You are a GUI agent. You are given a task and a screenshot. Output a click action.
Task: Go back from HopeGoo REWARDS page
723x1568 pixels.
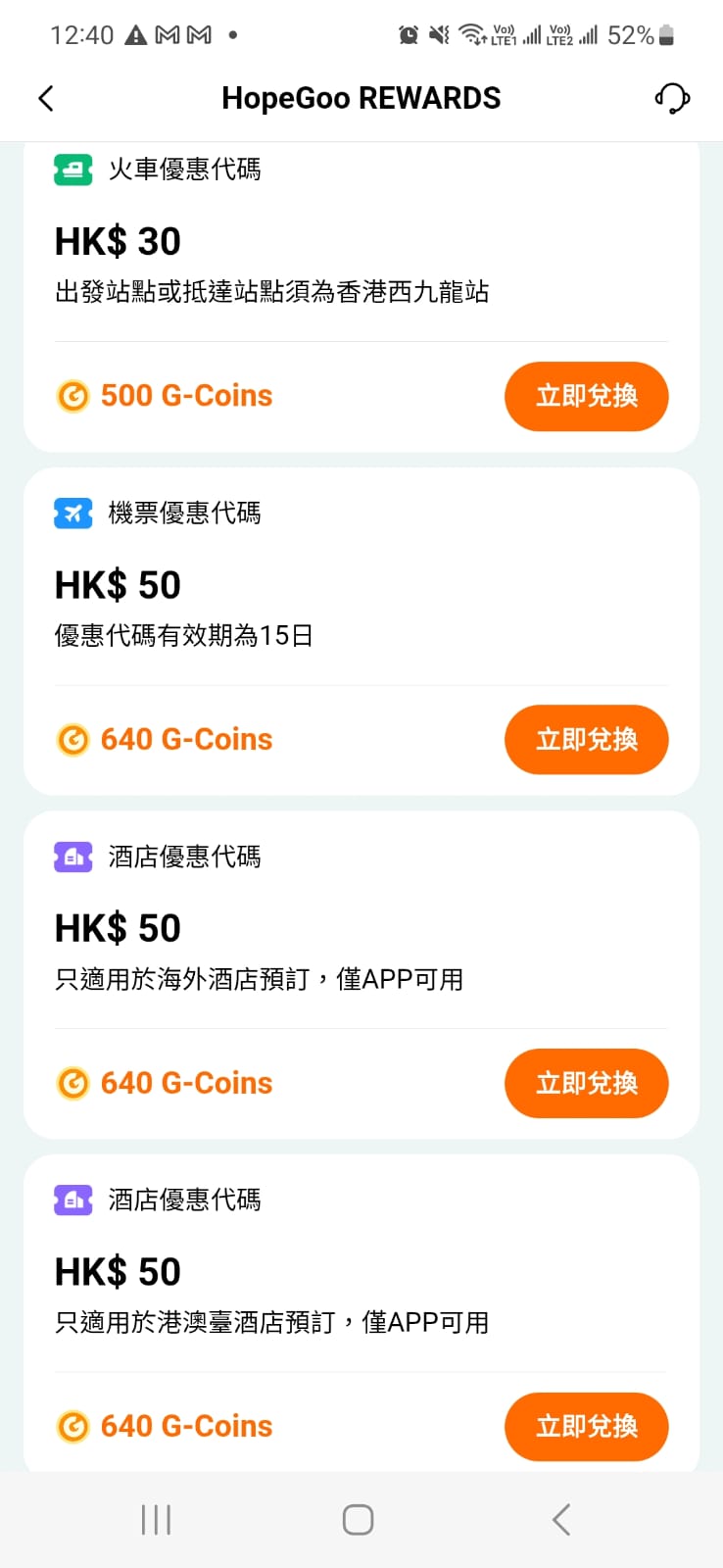coord(46,98)
